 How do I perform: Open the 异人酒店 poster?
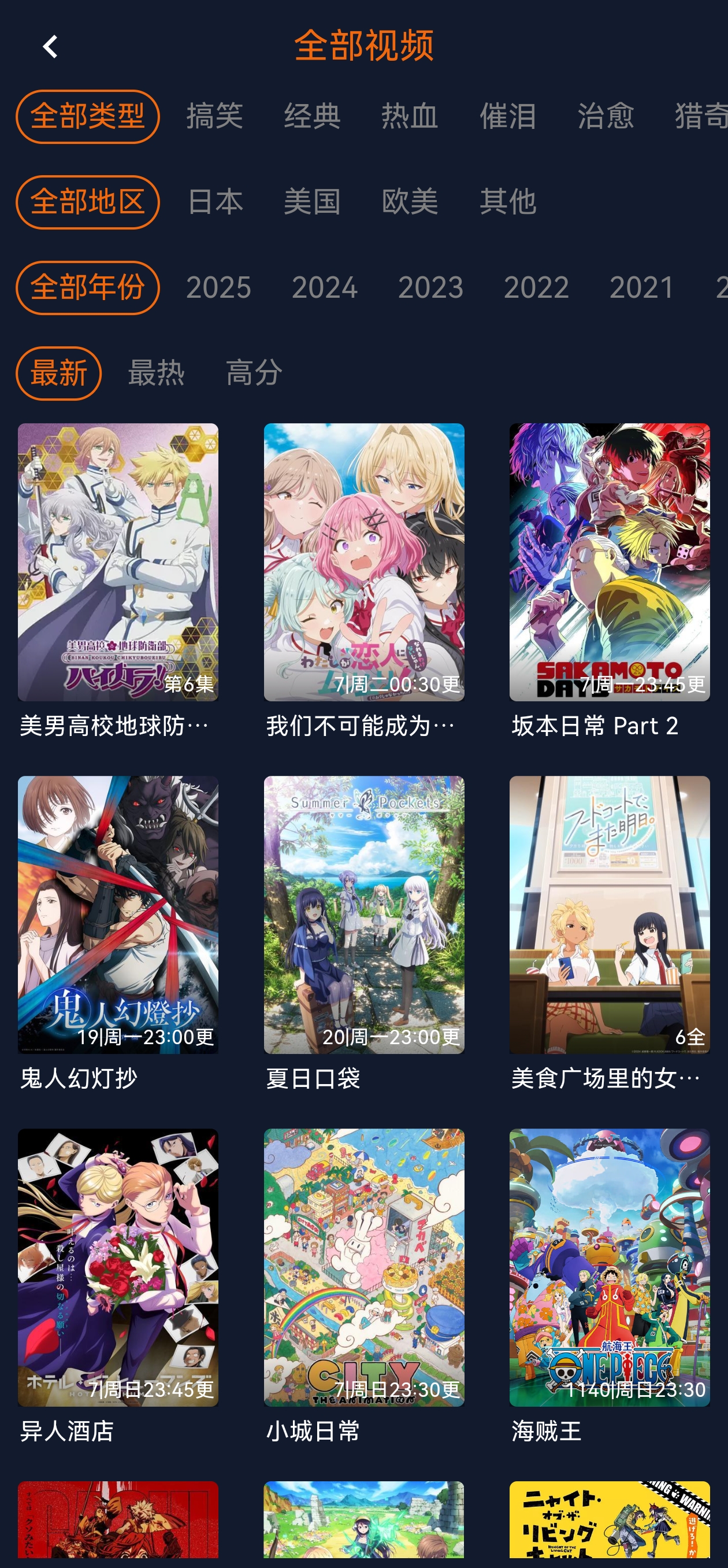[118, 1267]
